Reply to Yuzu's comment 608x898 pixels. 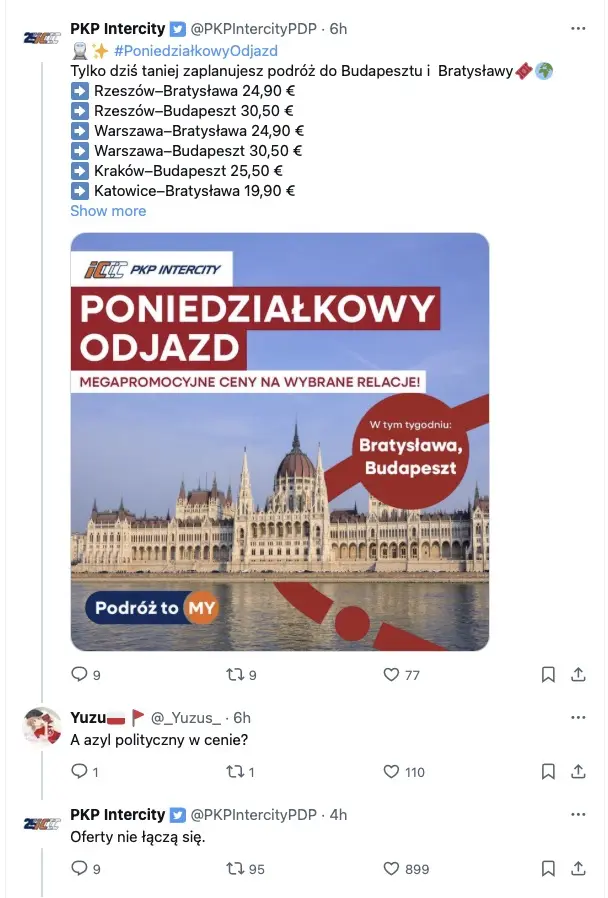click(x=80, y=771)
